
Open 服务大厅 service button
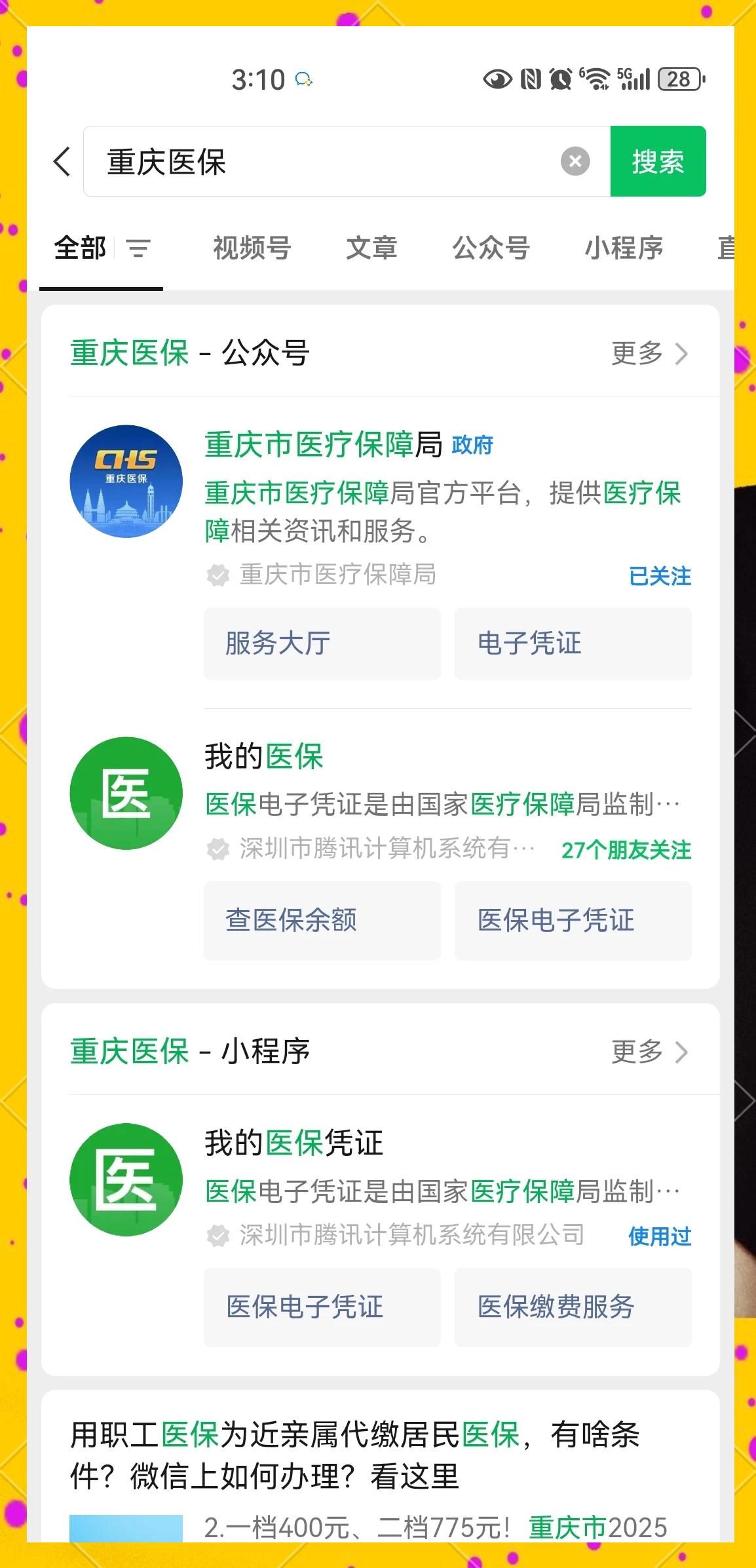point(322,643)
